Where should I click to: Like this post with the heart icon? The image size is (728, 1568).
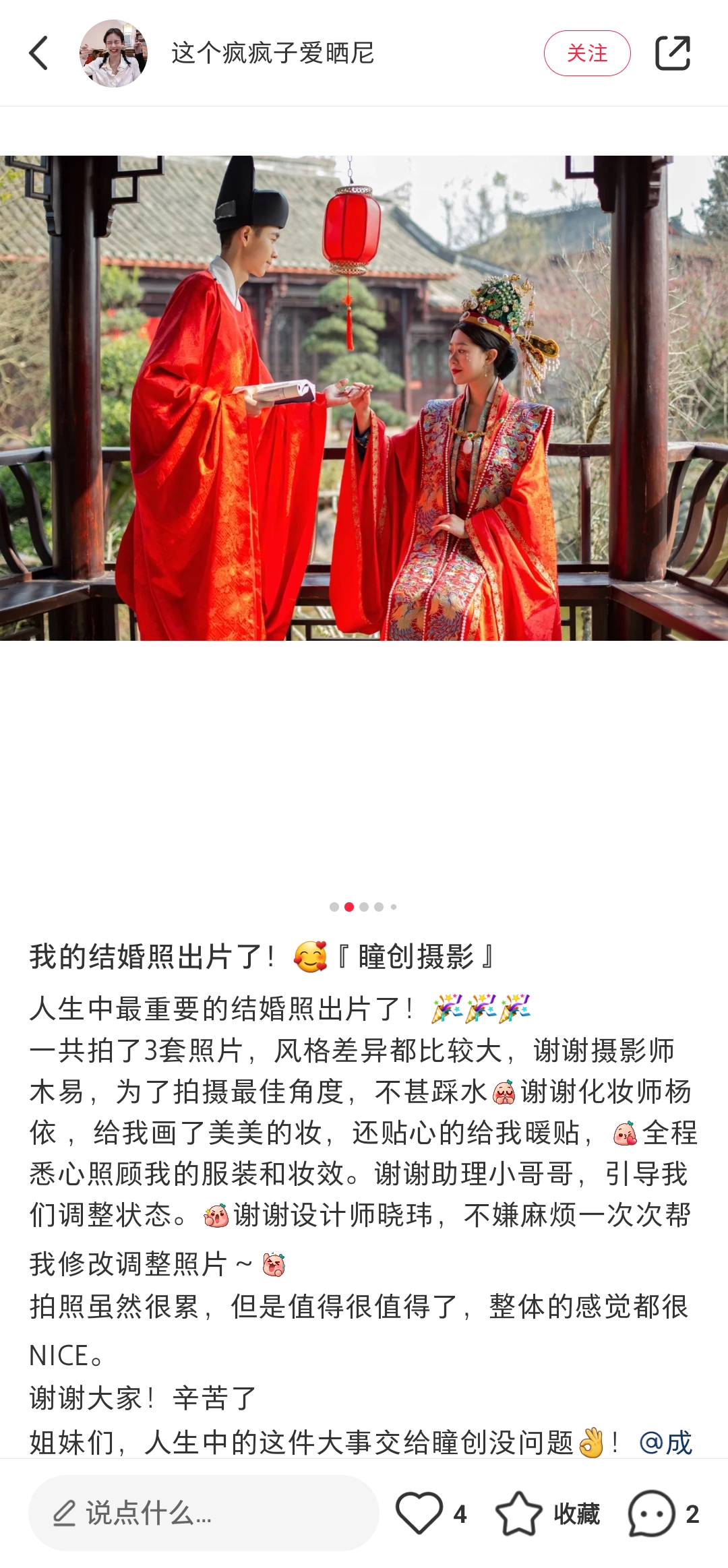tap(419, 1513)
